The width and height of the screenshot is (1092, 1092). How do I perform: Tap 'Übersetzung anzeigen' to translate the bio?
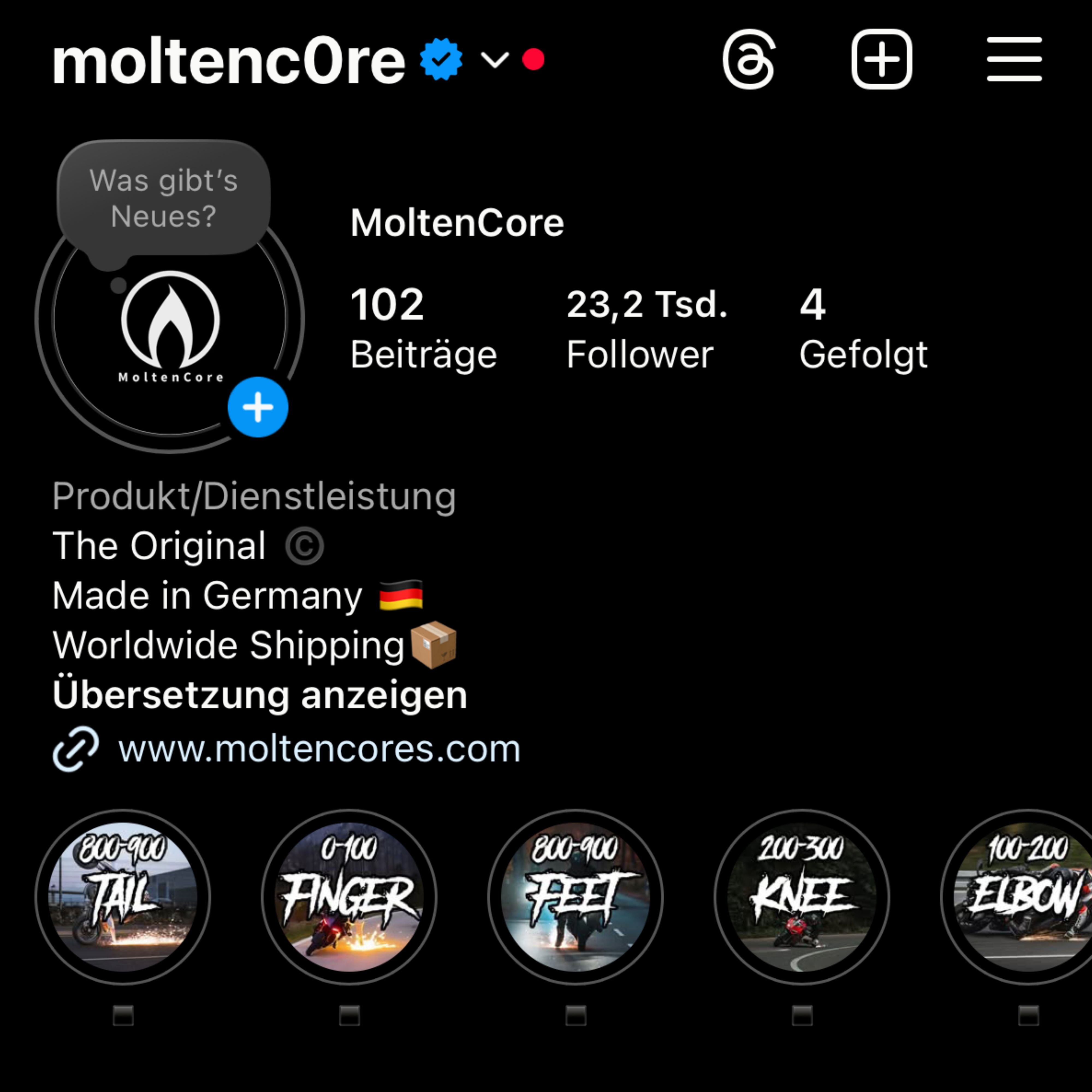coord(259,695)
